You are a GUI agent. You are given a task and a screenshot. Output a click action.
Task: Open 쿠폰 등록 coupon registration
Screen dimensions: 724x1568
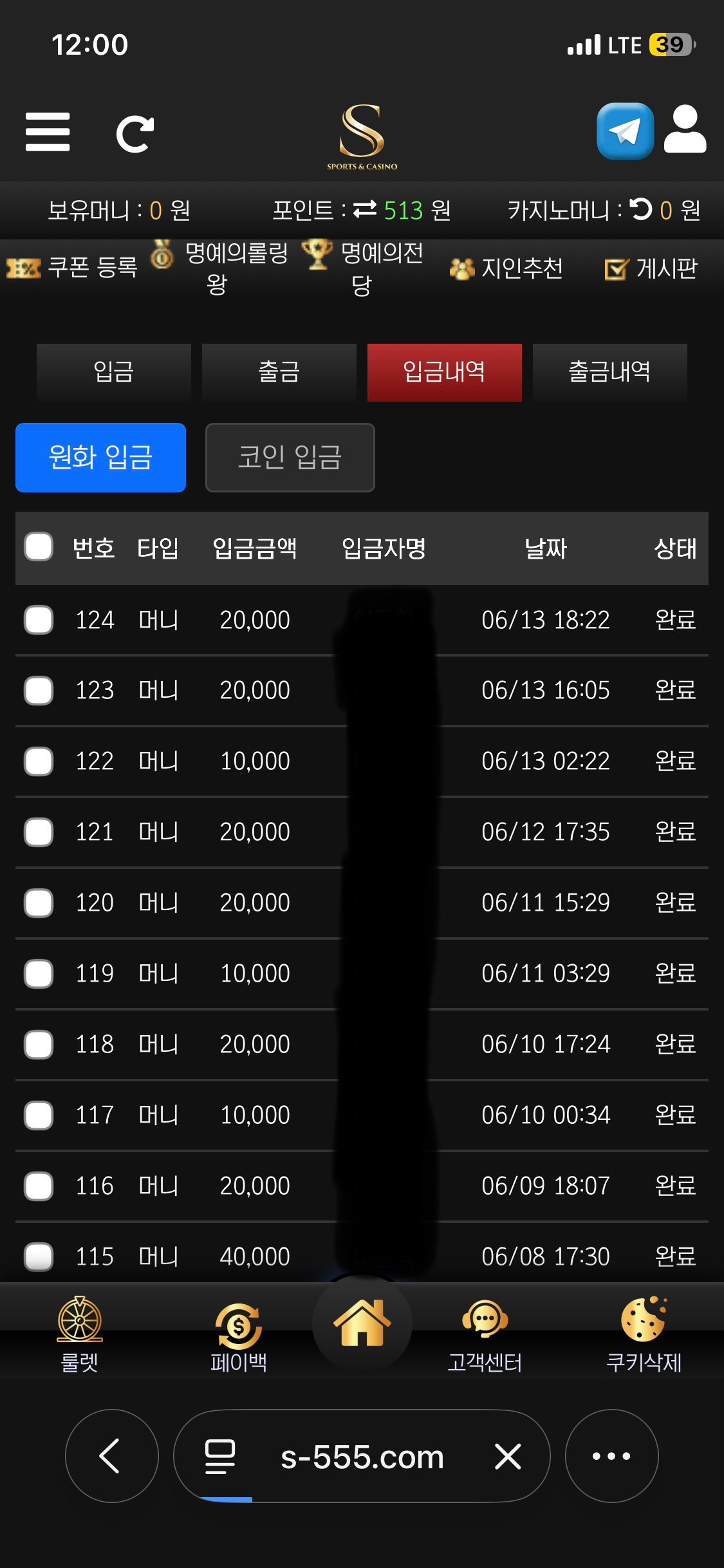point(72,267)
